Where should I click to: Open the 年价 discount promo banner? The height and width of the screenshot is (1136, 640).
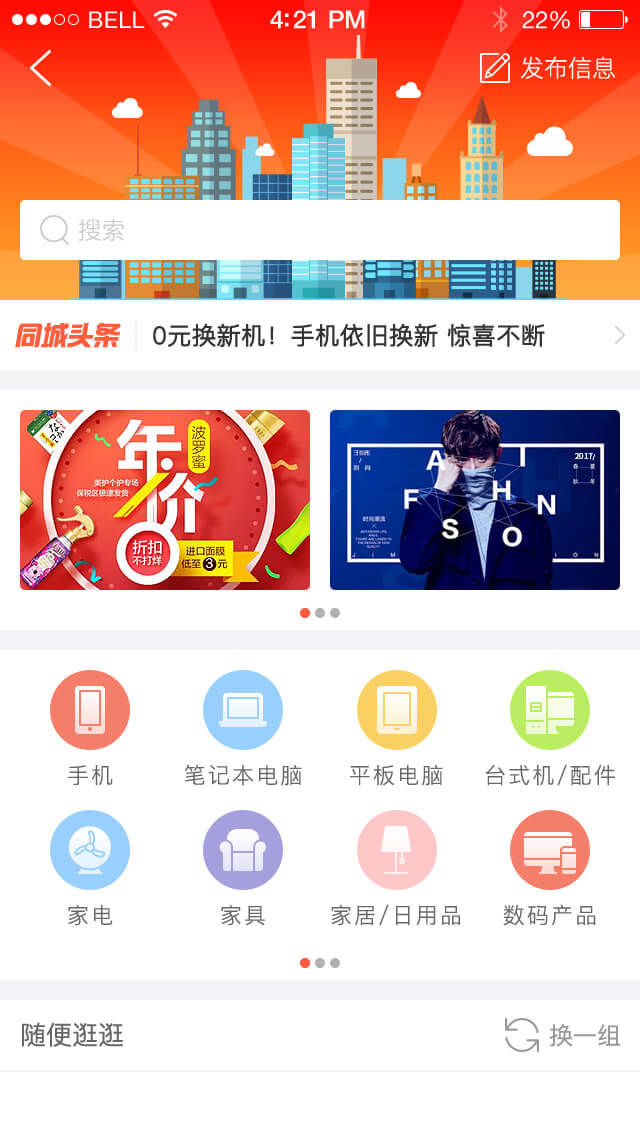point(165,500)
